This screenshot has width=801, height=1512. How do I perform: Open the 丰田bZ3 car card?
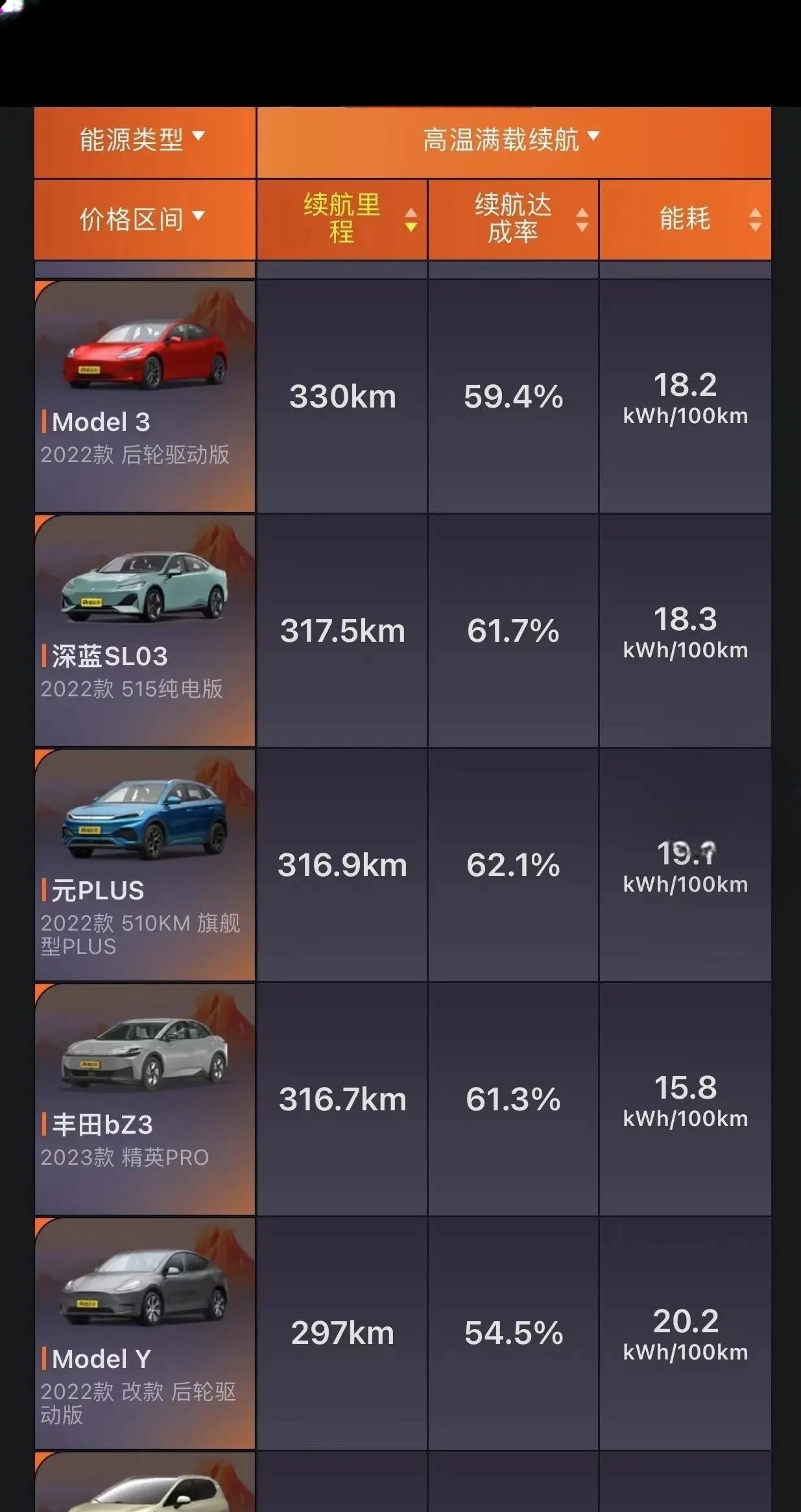coord(145,1099)
